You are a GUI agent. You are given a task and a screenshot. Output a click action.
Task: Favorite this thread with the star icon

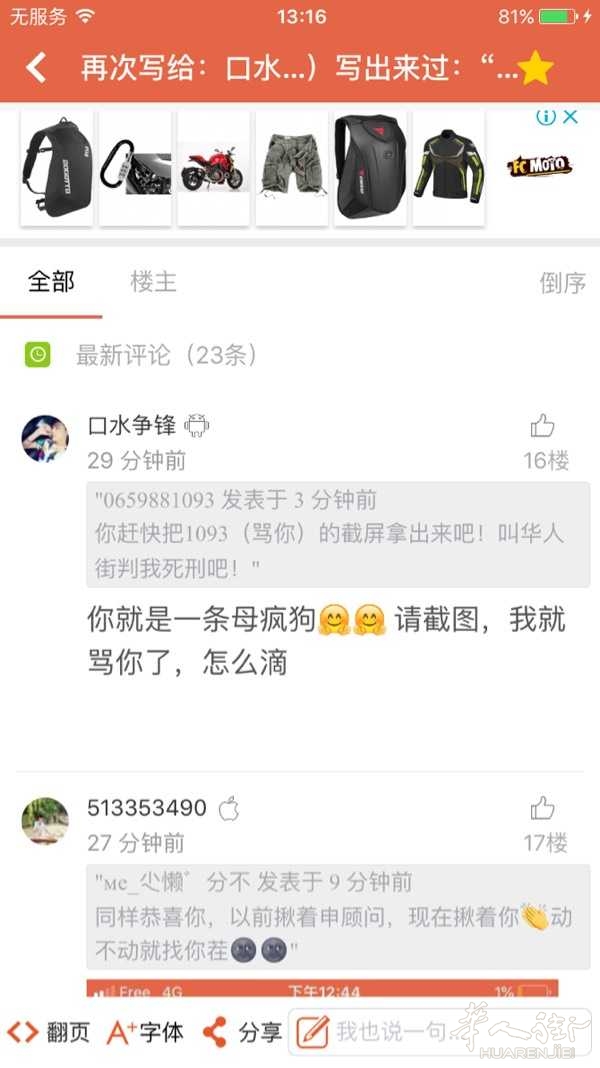click(x=536, y=68)
